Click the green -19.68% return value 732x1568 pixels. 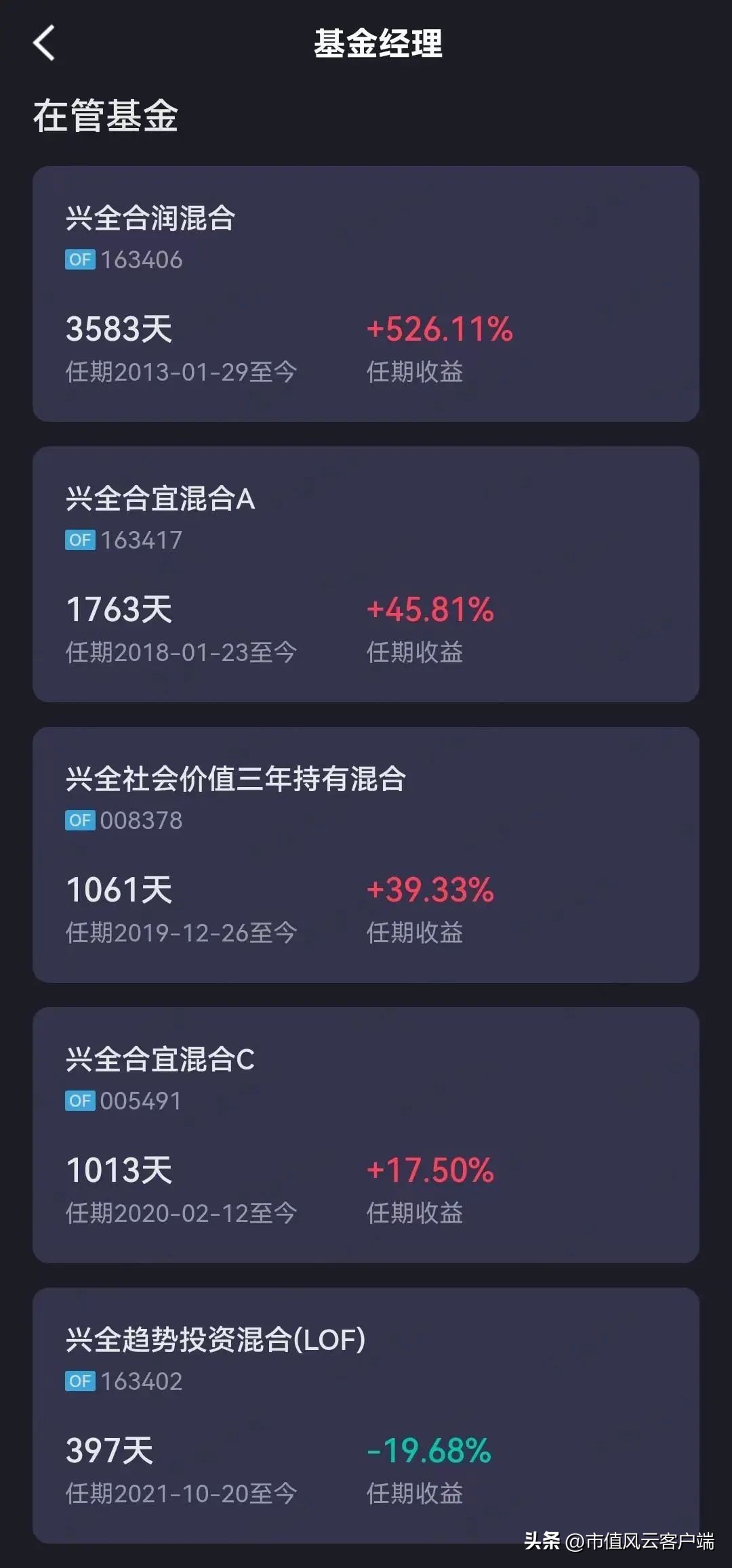coord(427,1449)
